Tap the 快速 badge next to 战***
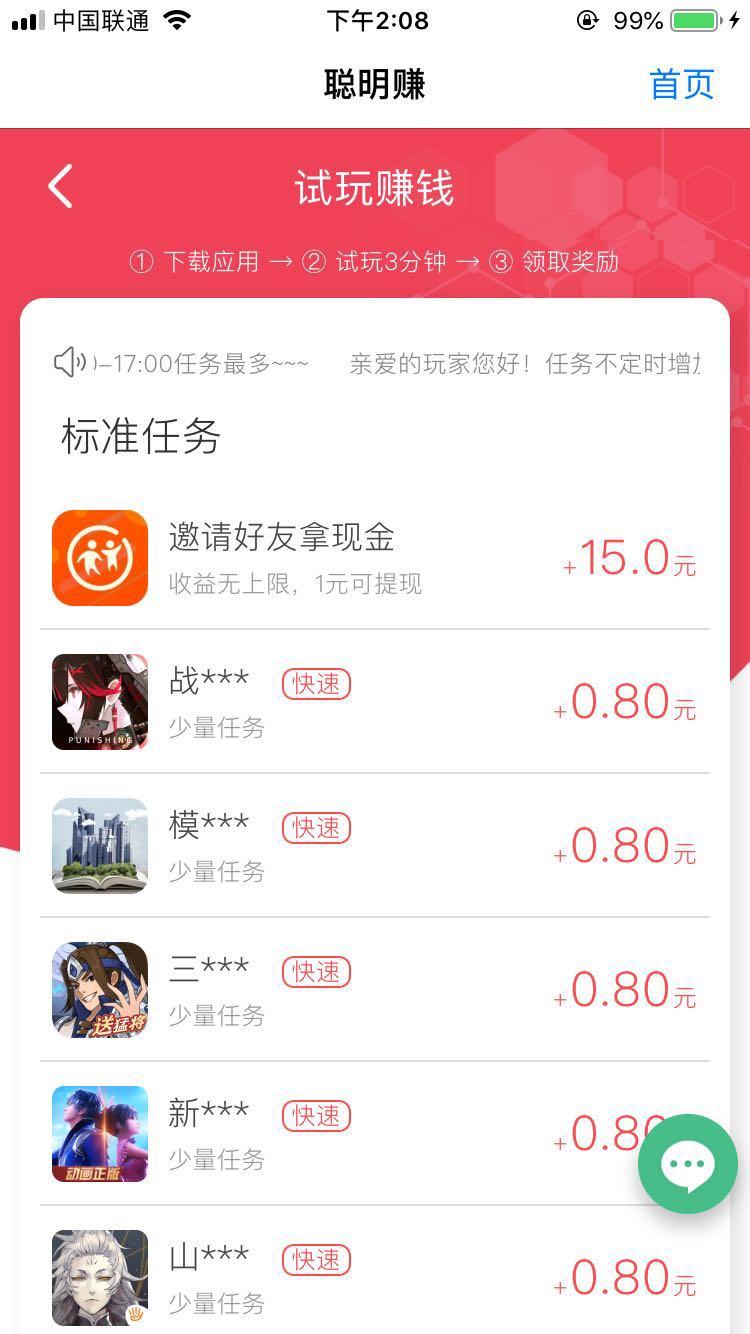 (x=315, y=684)
